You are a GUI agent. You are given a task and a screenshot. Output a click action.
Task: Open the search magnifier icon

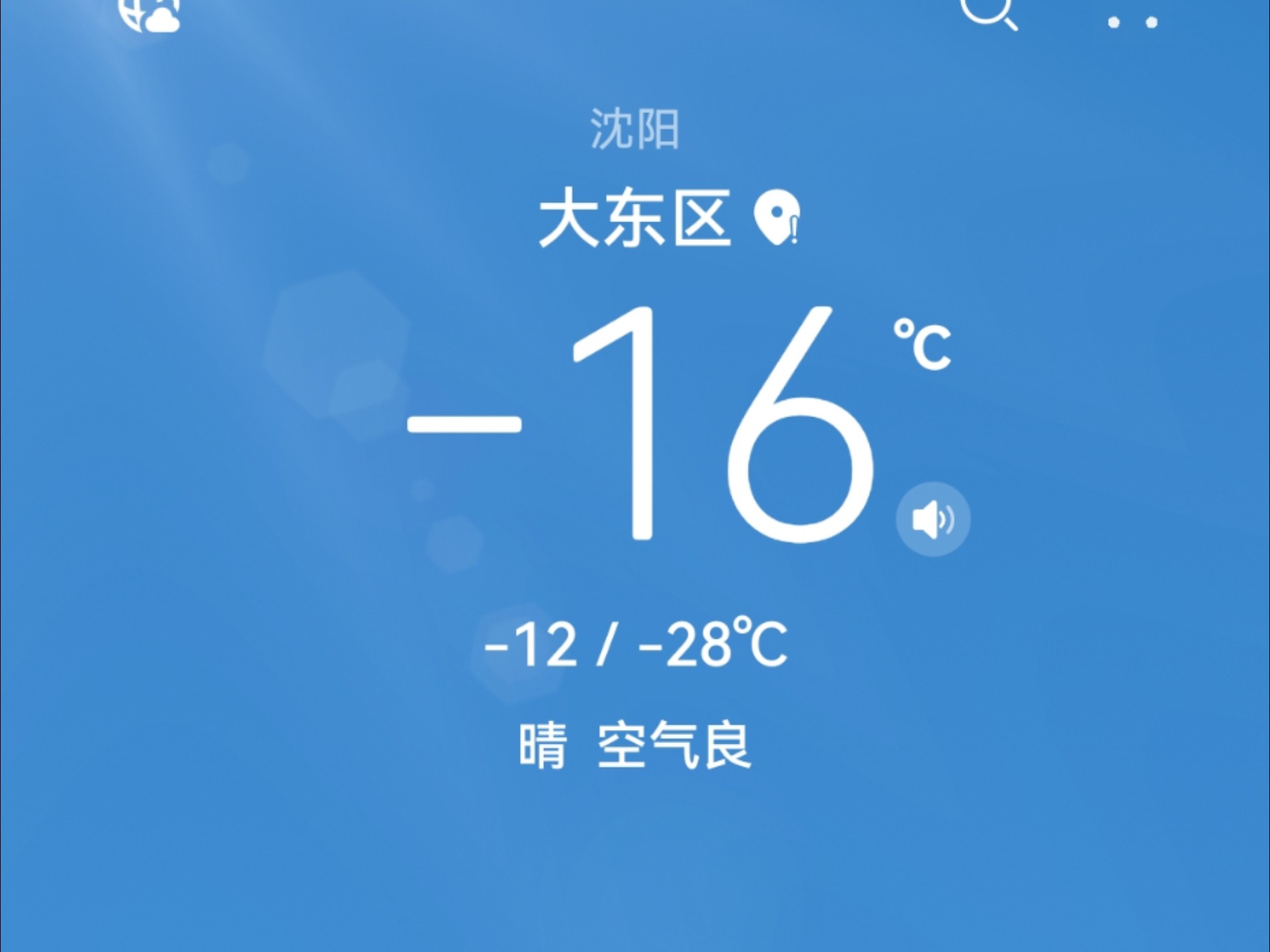pyautogui.click(x=988, y=12)
